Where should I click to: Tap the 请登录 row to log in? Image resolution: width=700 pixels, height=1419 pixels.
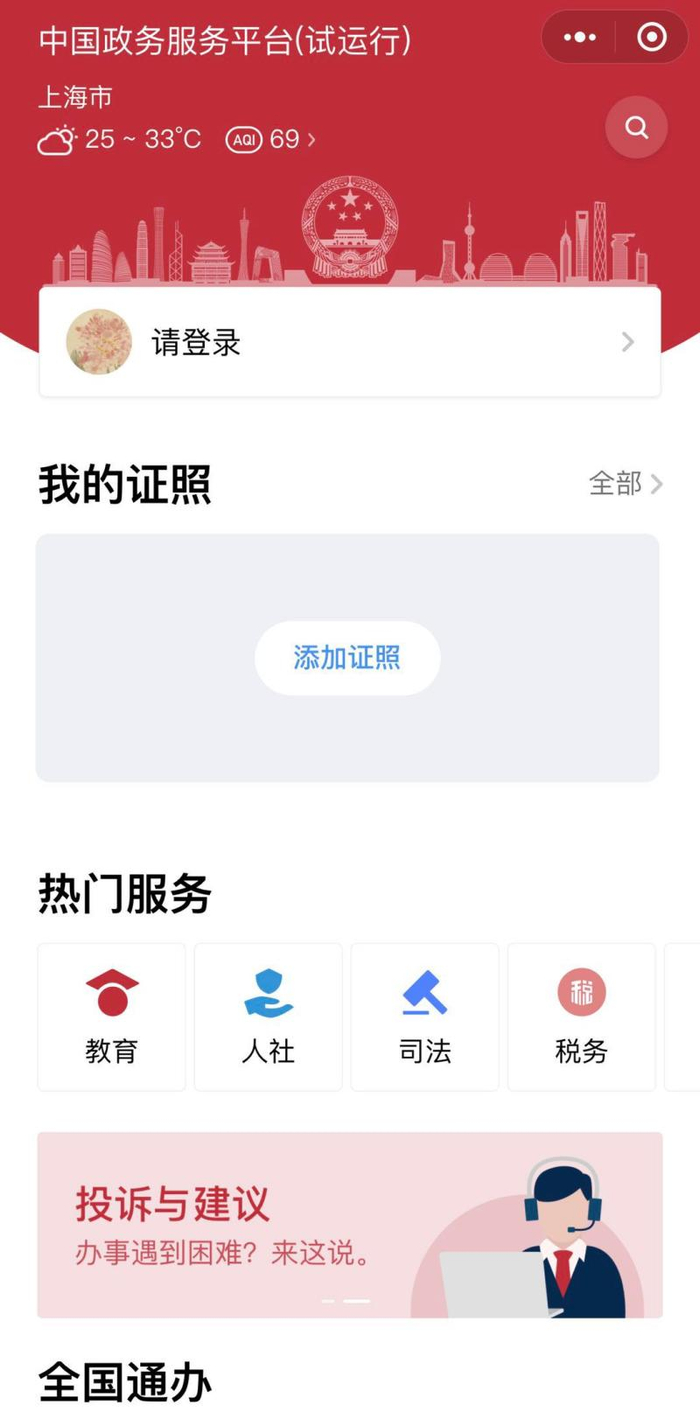350,342
